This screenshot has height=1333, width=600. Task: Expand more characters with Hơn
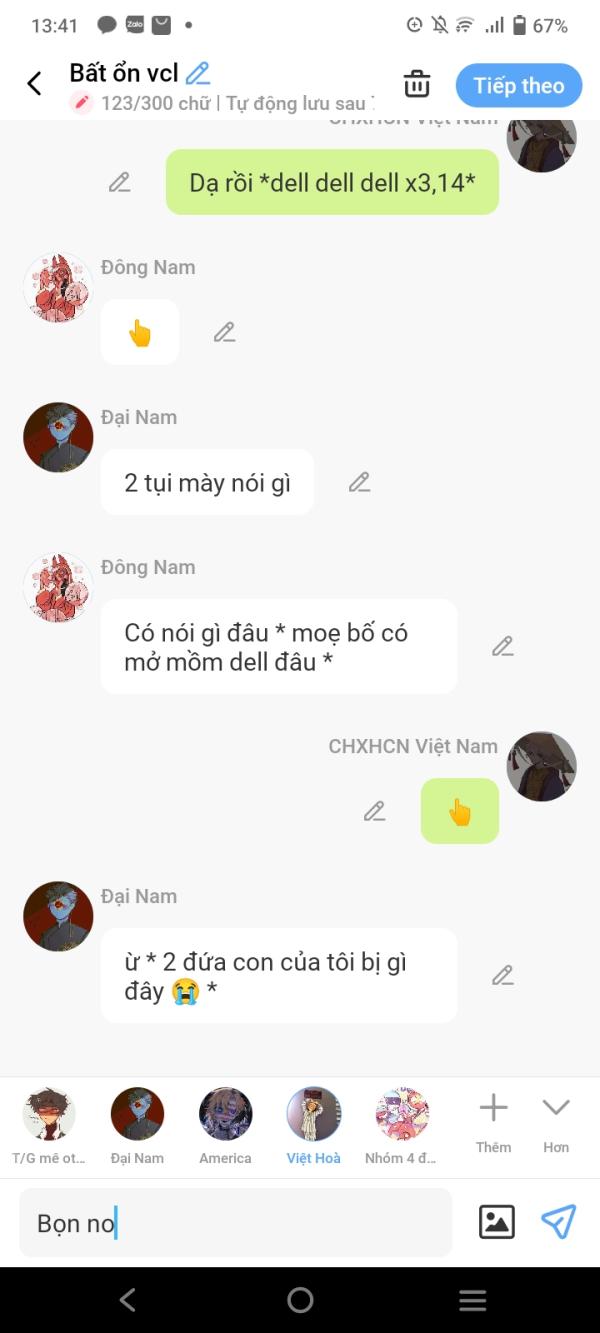[556, 1122]
